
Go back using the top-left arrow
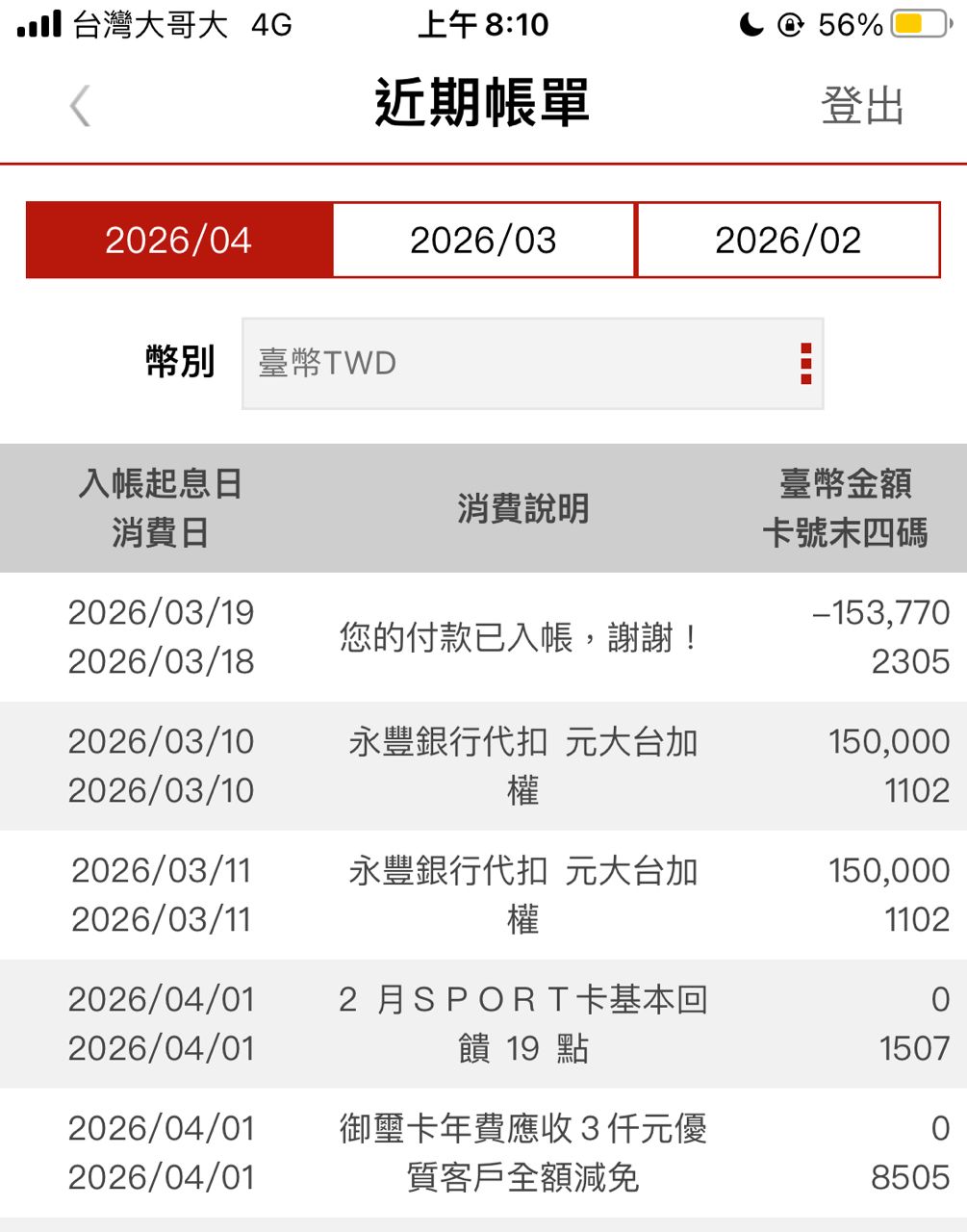point(81,105)
